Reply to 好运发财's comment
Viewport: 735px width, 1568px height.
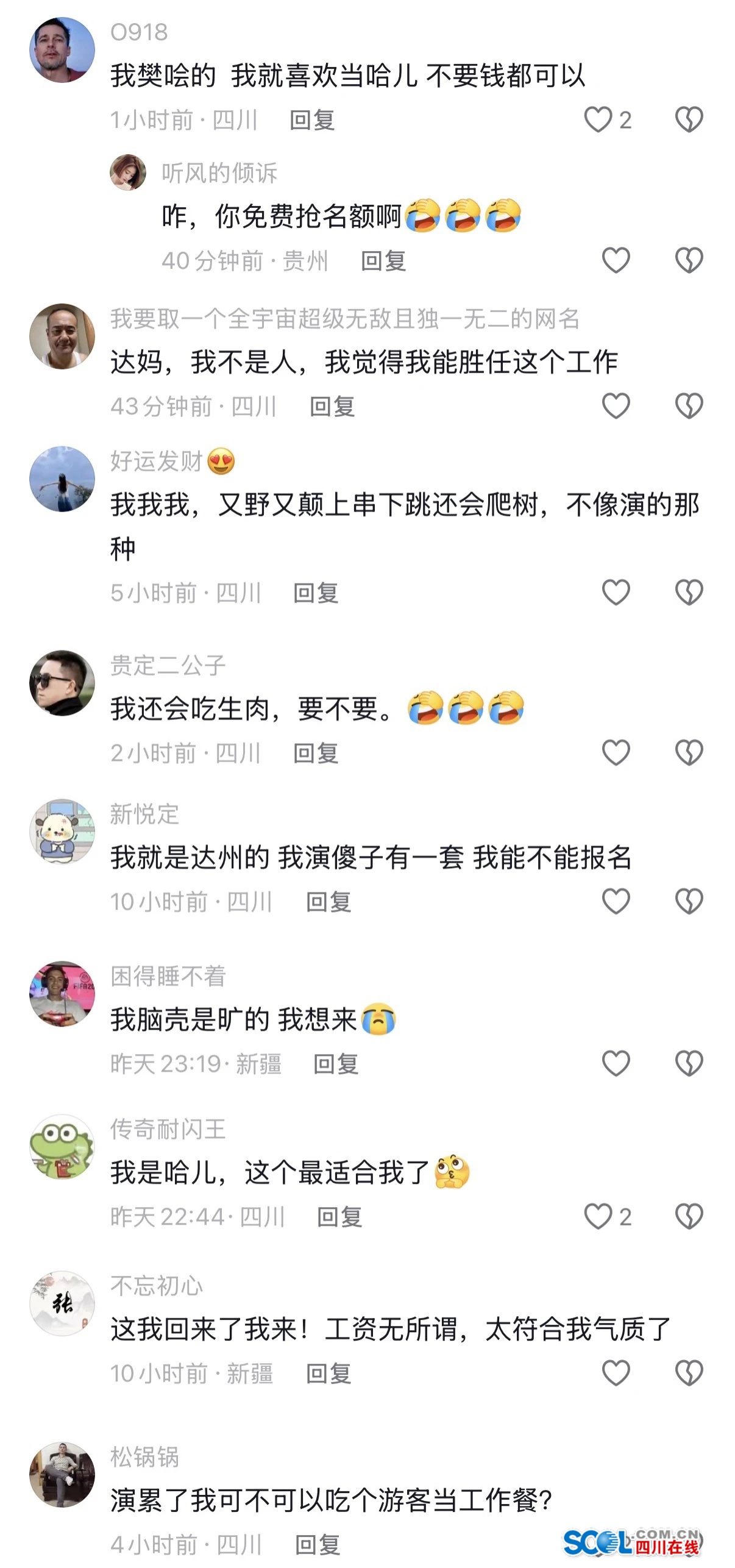click(316, 593)
